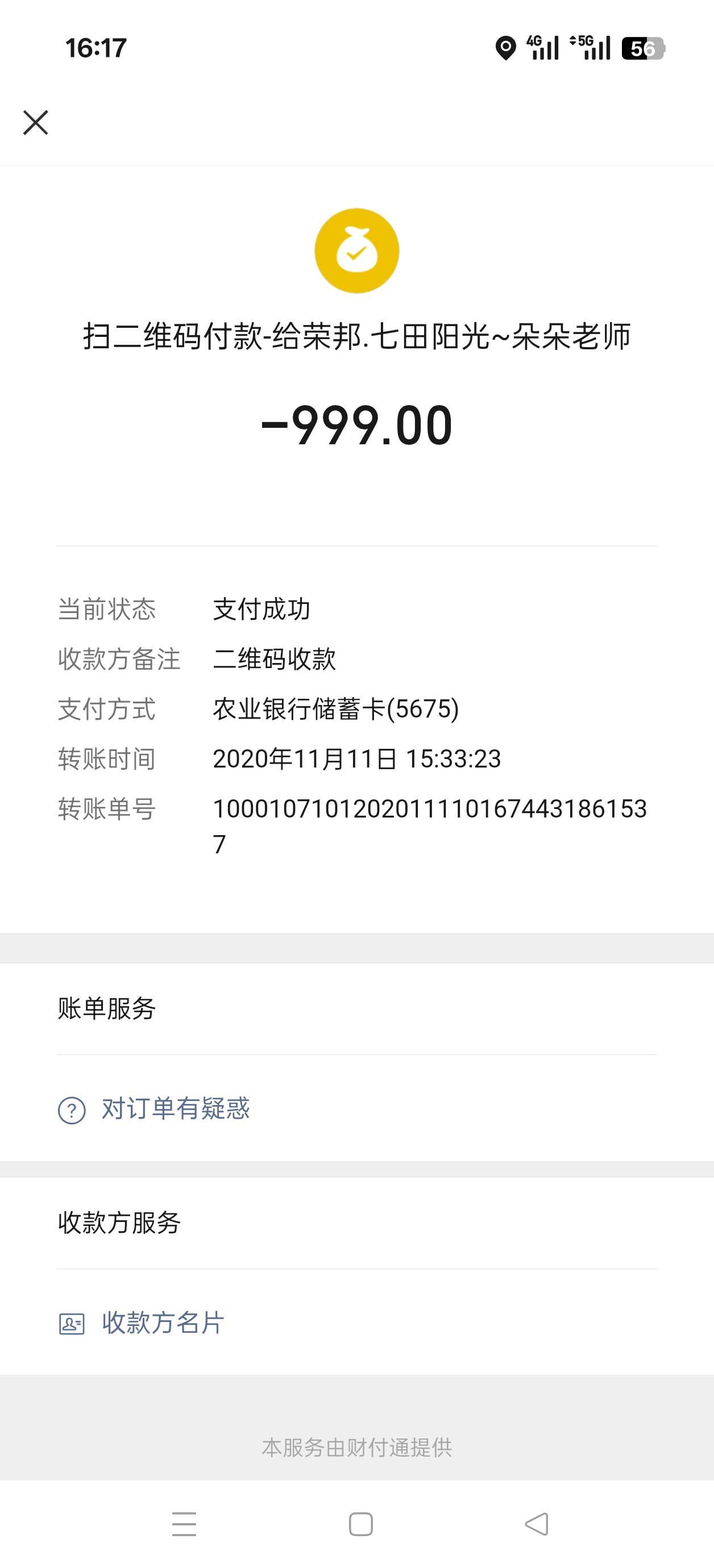This screenshot has width=714, height=1568.
Task: Open 对订单有疑惑 help link
Action: (x=175, y=1109)
